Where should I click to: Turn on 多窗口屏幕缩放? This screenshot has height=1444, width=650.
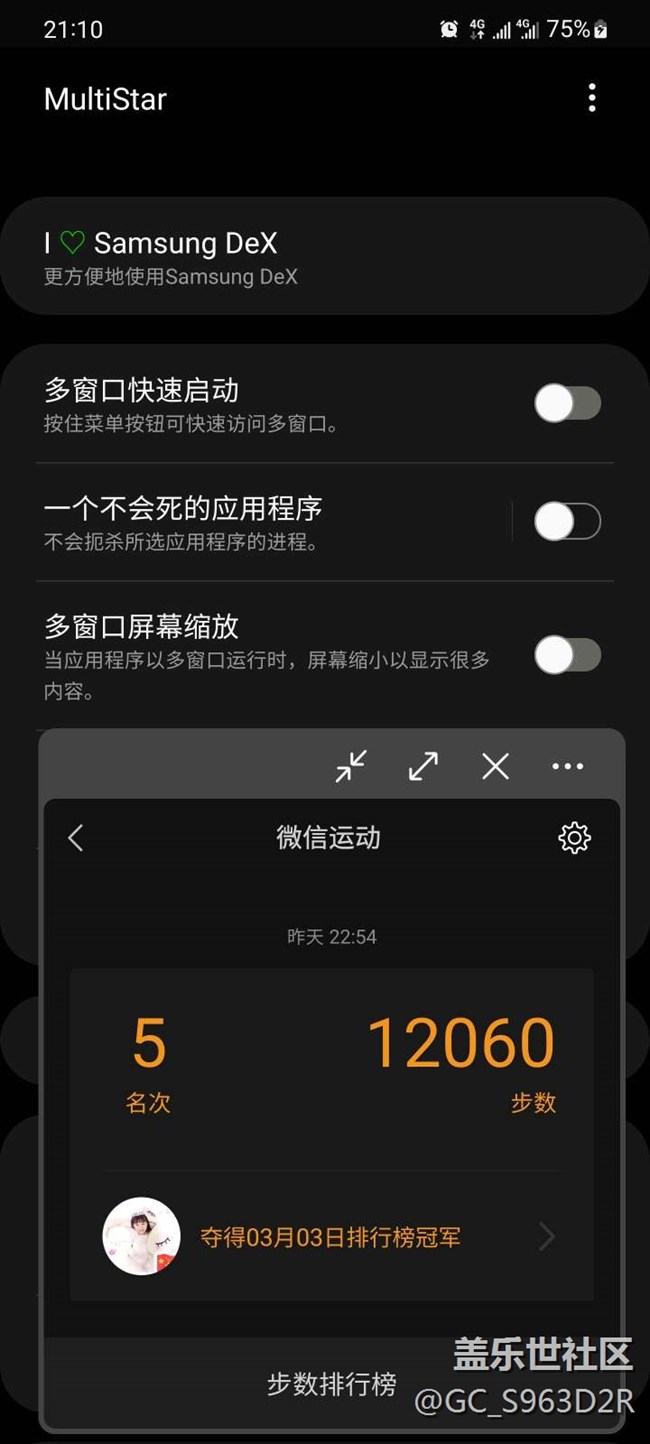[x=567, y=656]
